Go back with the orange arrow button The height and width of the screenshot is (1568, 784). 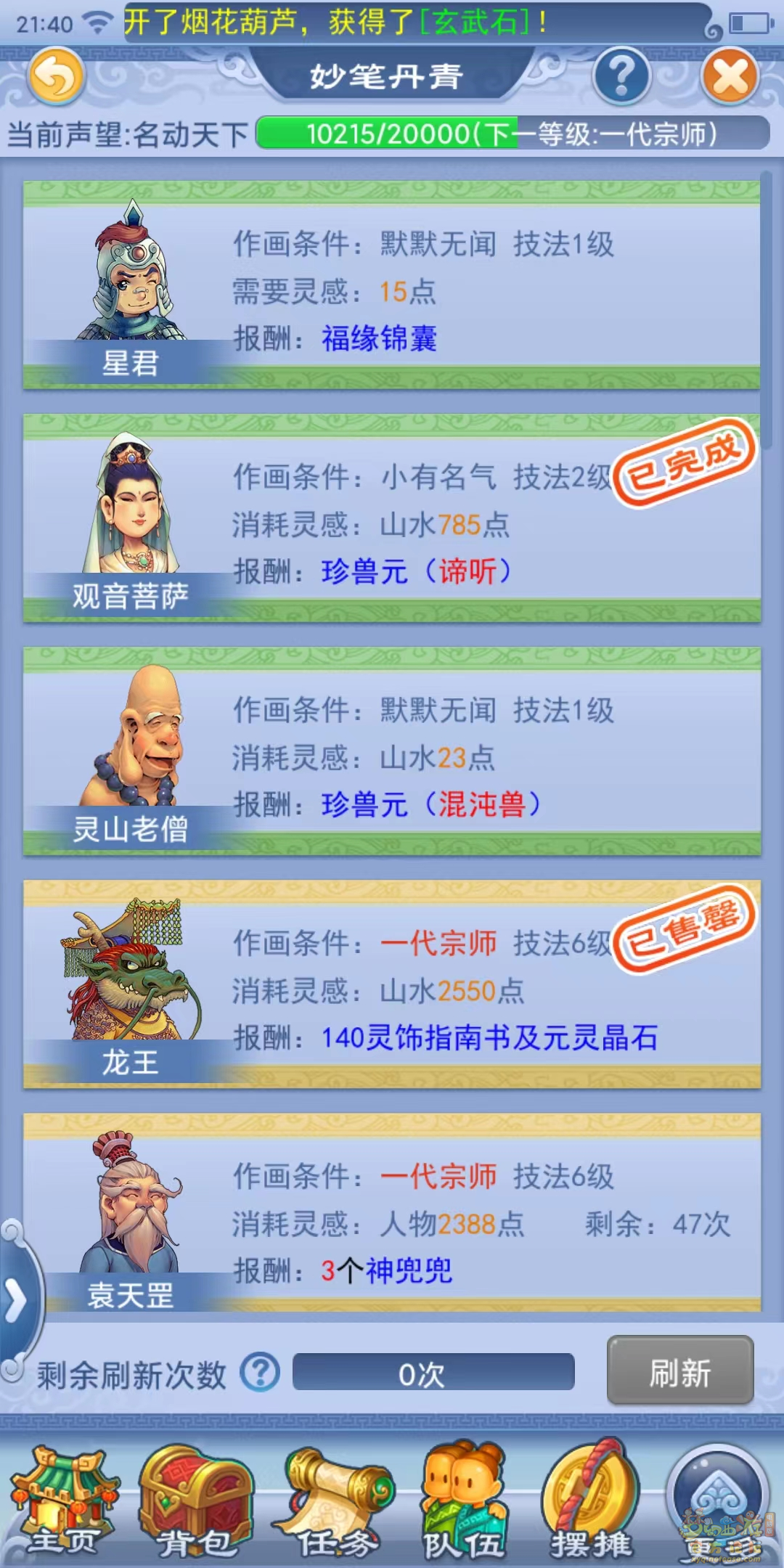[56, 76]
